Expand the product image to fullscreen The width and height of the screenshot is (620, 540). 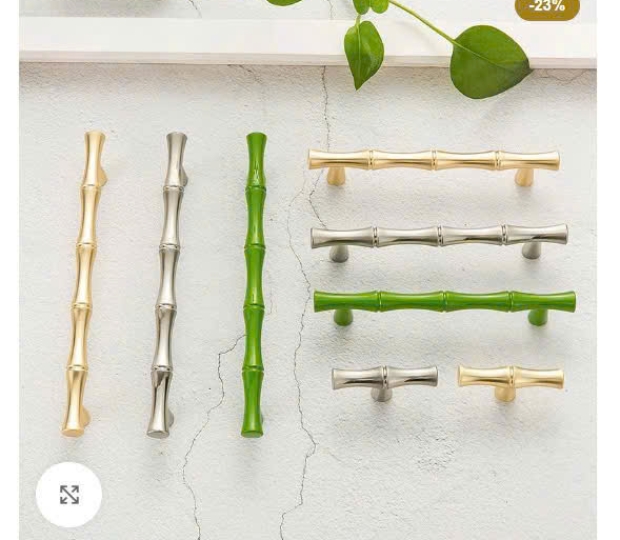point(69,494)
